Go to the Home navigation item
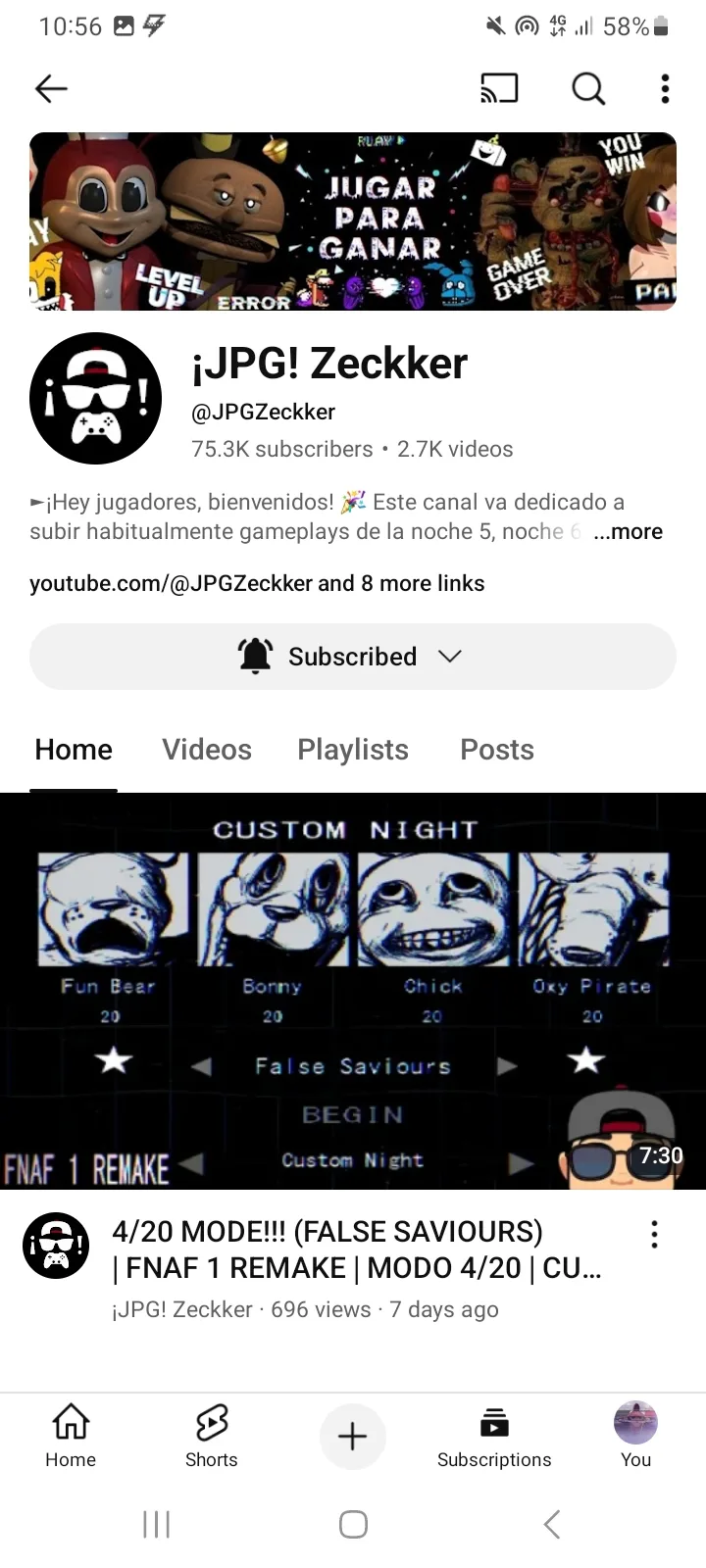This screenshot has height=1568, width=706. pyautogui.click(x=71, y=1436)
